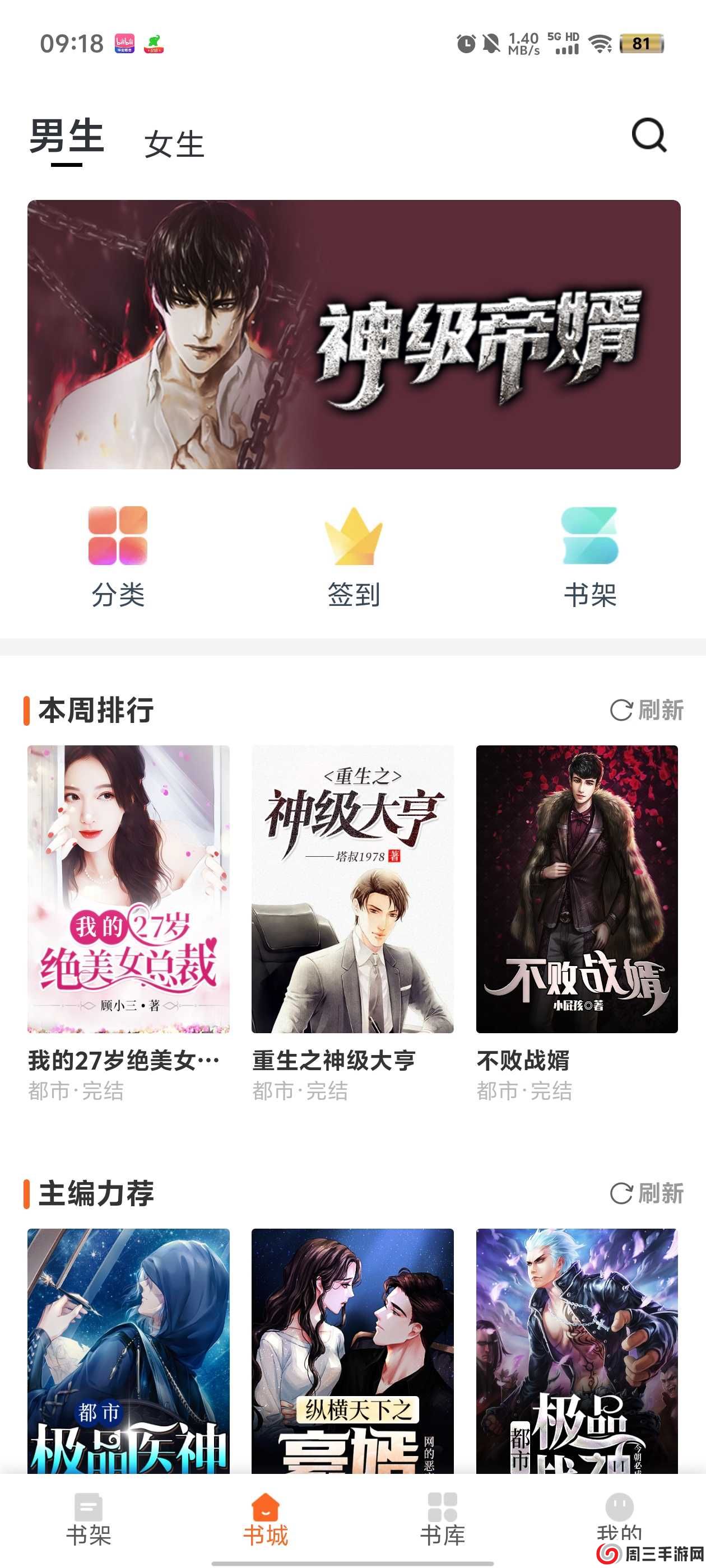The width and height of the screenshot is (706, 1568).
Task: Select the 男生 tab
Action: (x=66, y=136)
